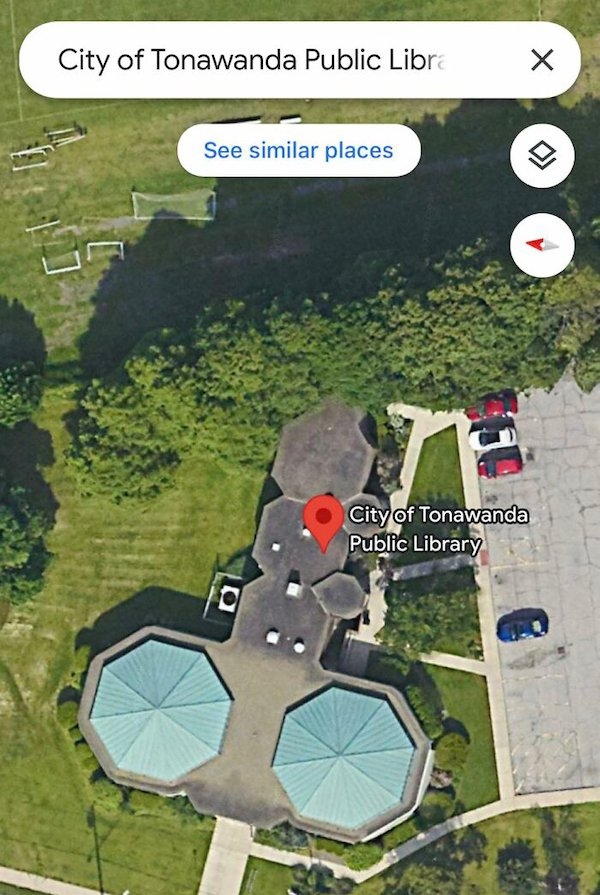Tap the compass to reset map orientation
600x895 pixels.
click(542, 245)
